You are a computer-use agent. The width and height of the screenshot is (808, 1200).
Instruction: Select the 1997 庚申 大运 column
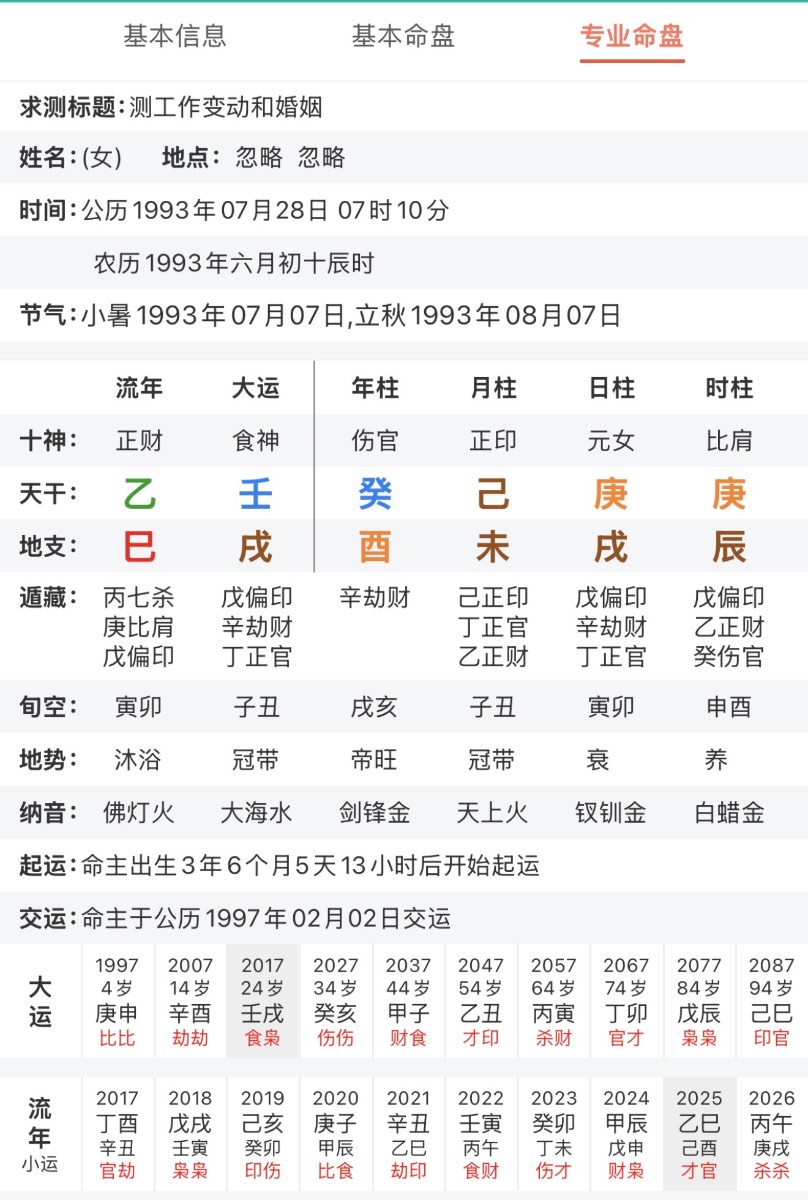tap(117, 1002)
